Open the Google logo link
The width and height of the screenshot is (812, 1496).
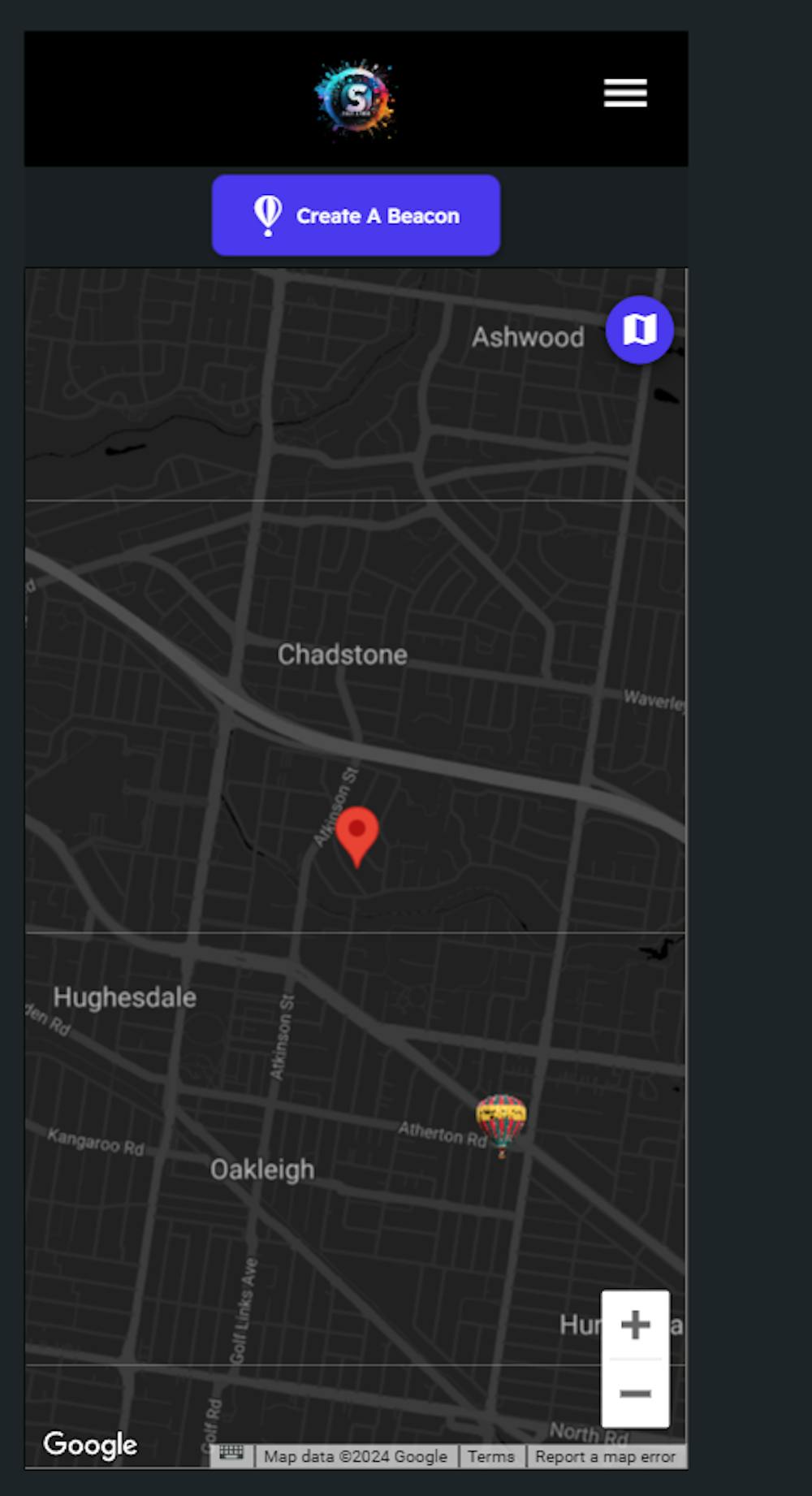[x=90, y=1445]
